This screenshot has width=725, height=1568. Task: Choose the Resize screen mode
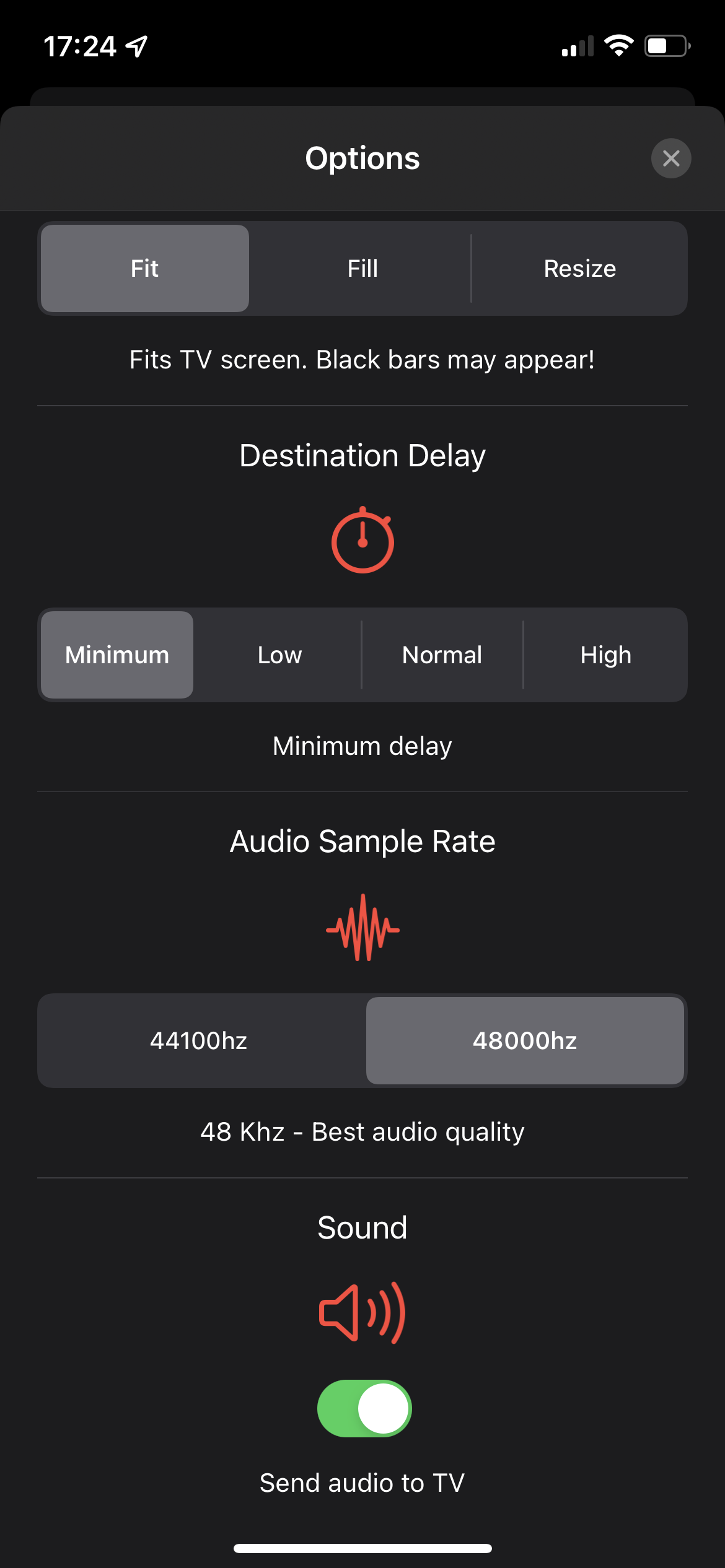pyautogui.click(x=580, y=269)
